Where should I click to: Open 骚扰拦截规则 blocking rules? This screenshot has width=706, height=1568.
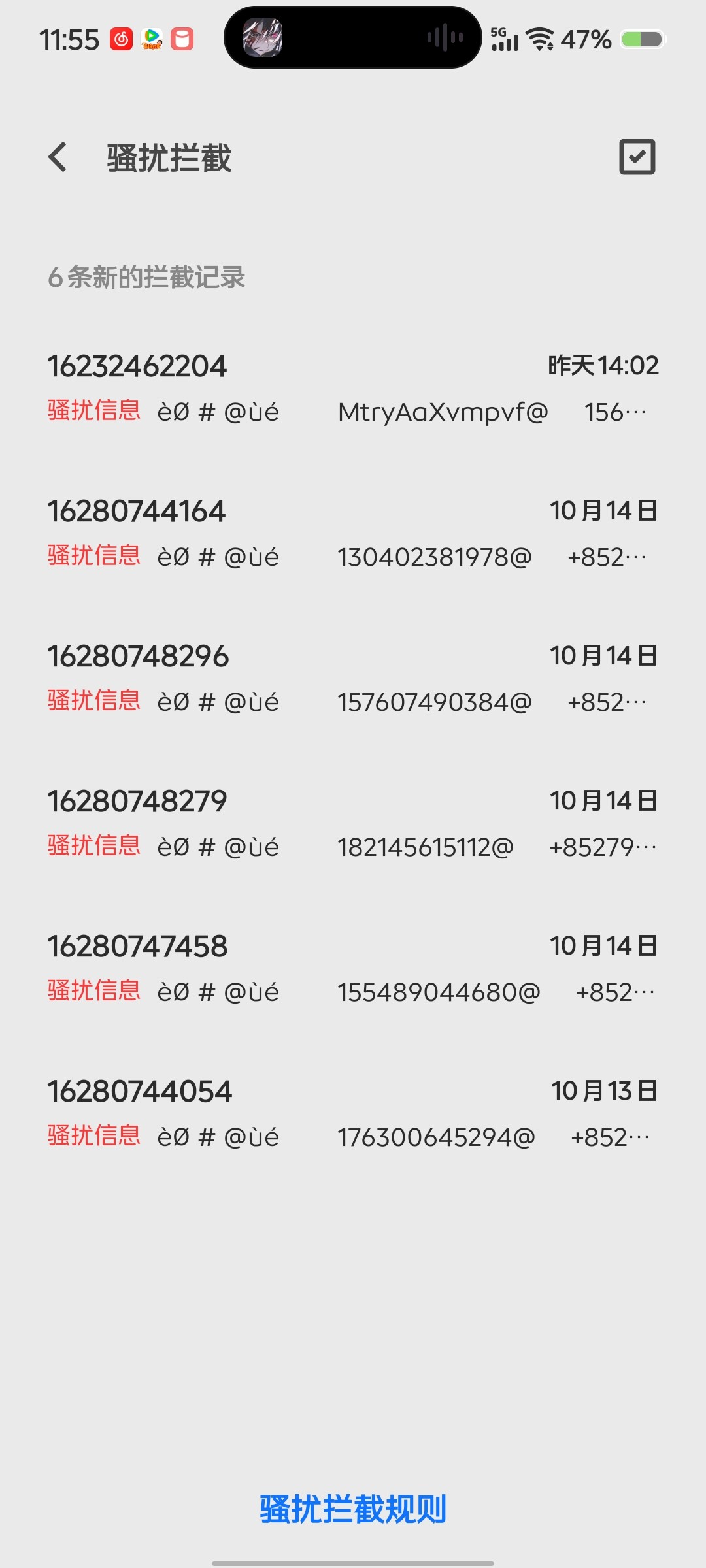click(x=353, y=1509)
